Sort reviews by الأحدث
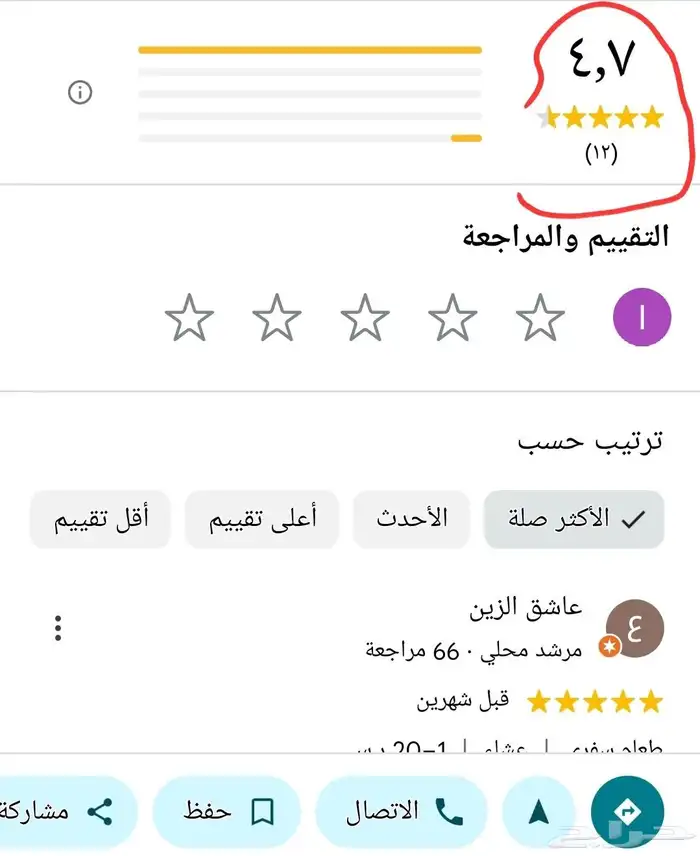Image resolution: width=700 pixels, height=856 pixels. tap(411, 519)
